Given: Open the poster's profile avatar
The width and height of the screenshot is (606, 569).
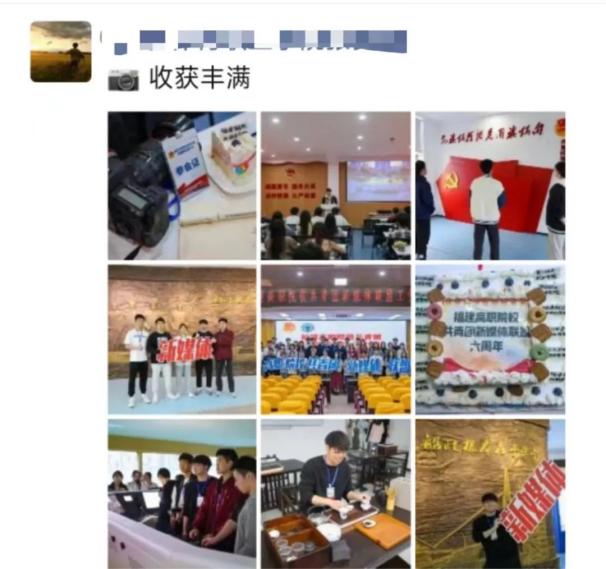Looking at the screenshot, I should (x=60, y=52).
